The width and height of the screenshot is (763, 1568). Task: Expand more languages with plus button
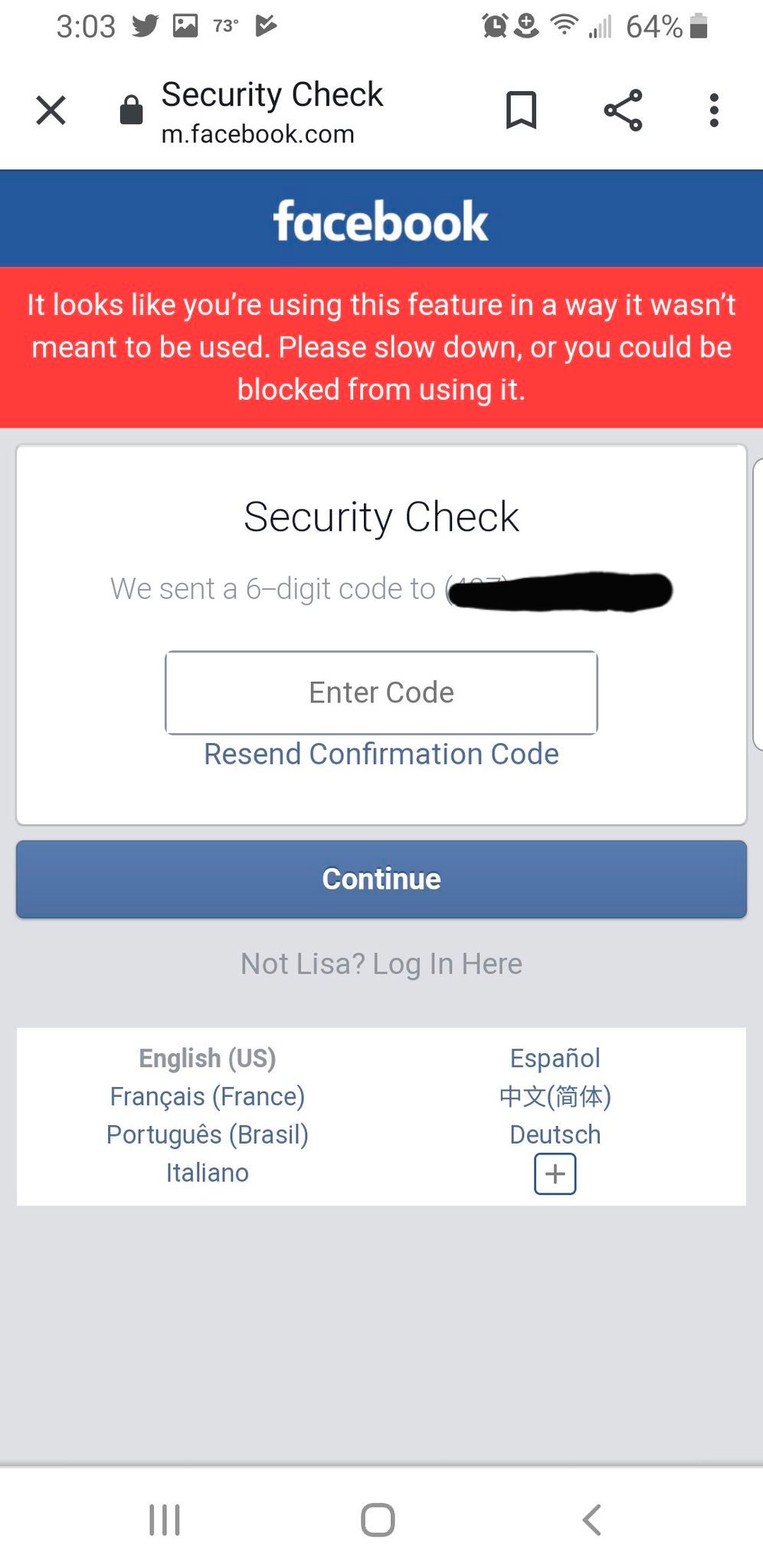click(x=555, y=1174)
